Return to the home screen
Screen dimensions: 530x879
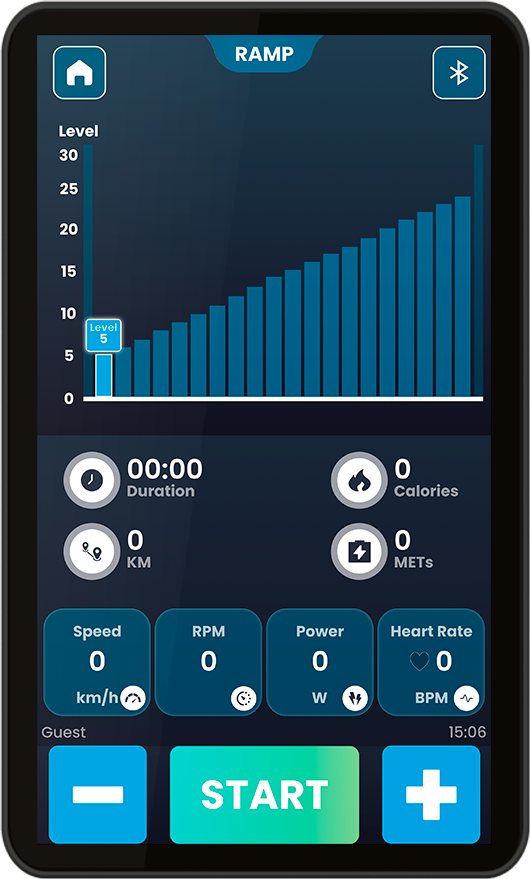tap(80, 73)
